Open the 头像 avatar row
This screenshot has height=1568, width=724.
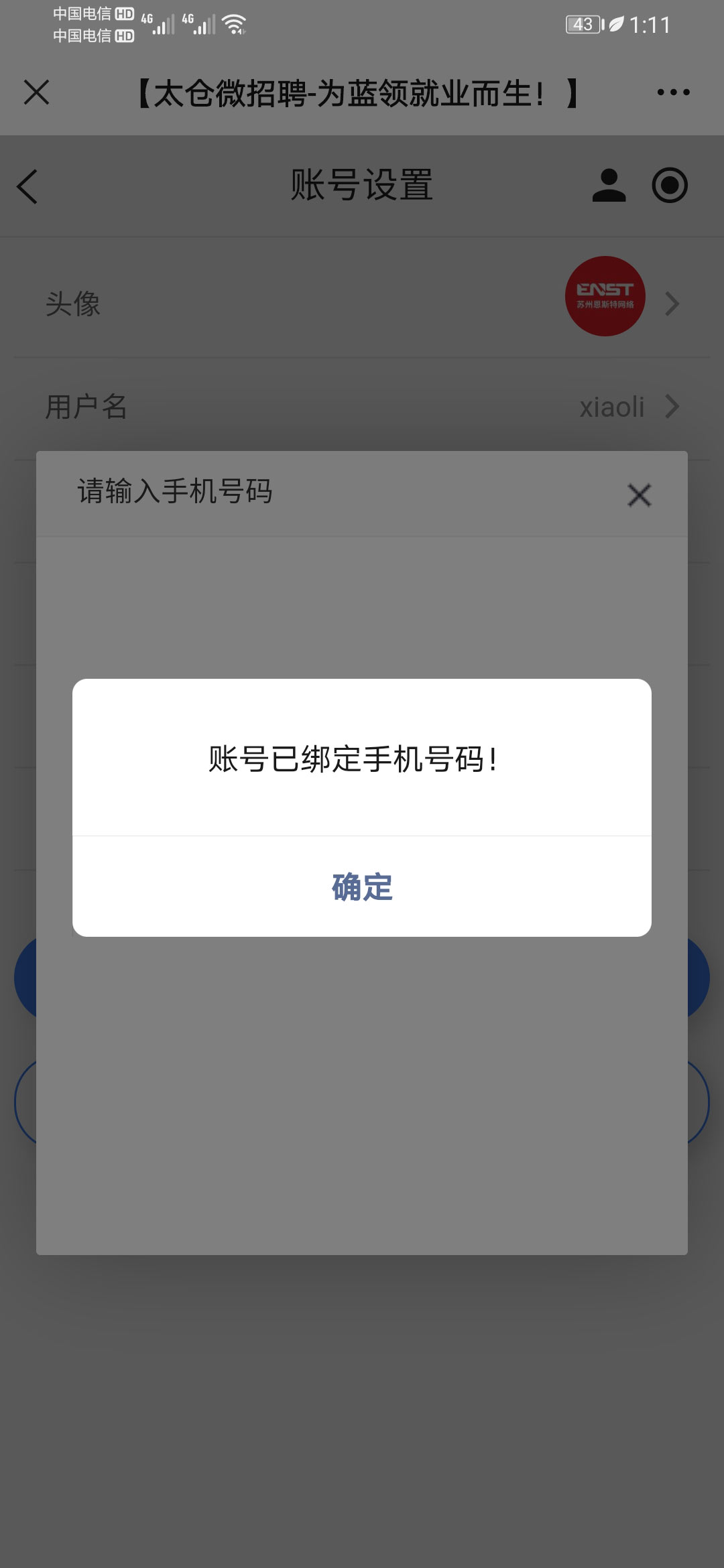click(362, 303)
